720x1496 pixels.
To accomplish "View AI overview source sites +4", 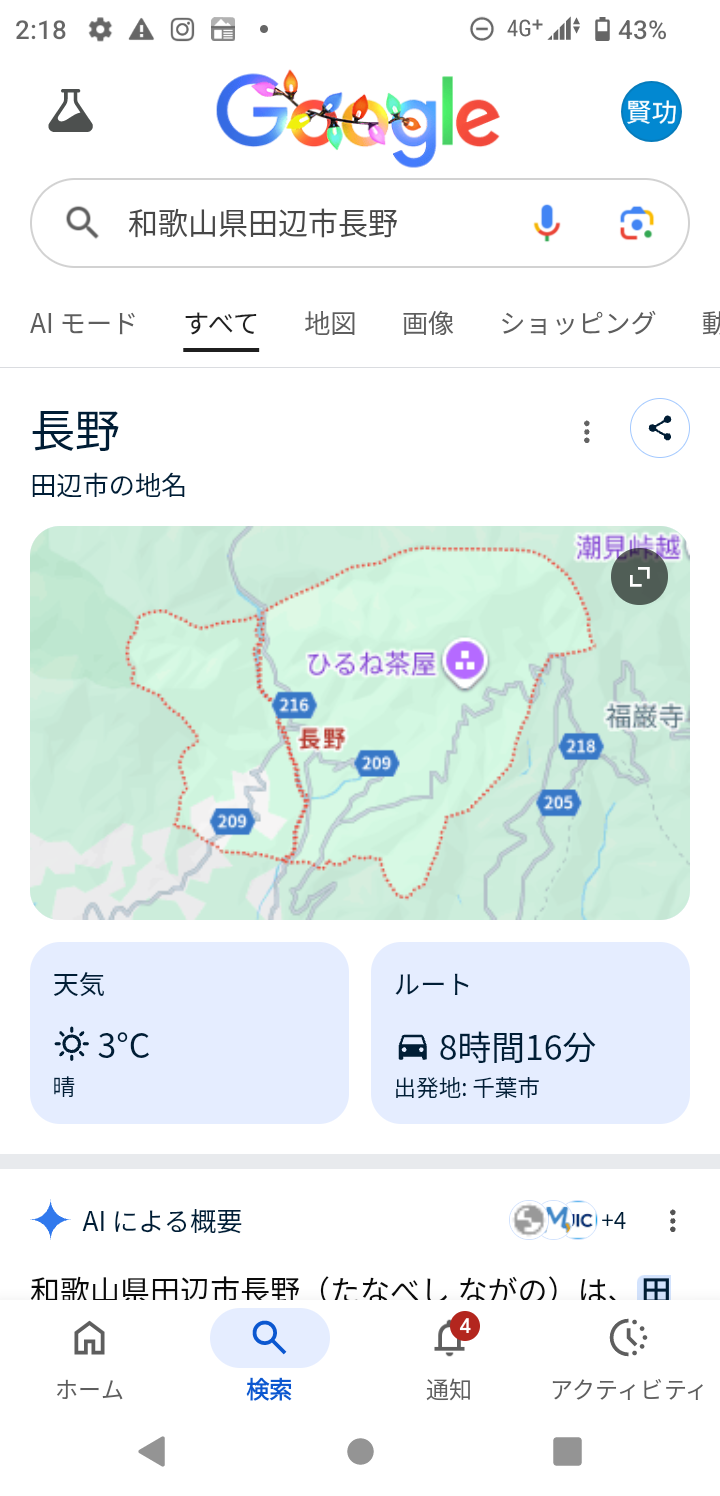I will pyautogui.click(x=568, y=1220).
